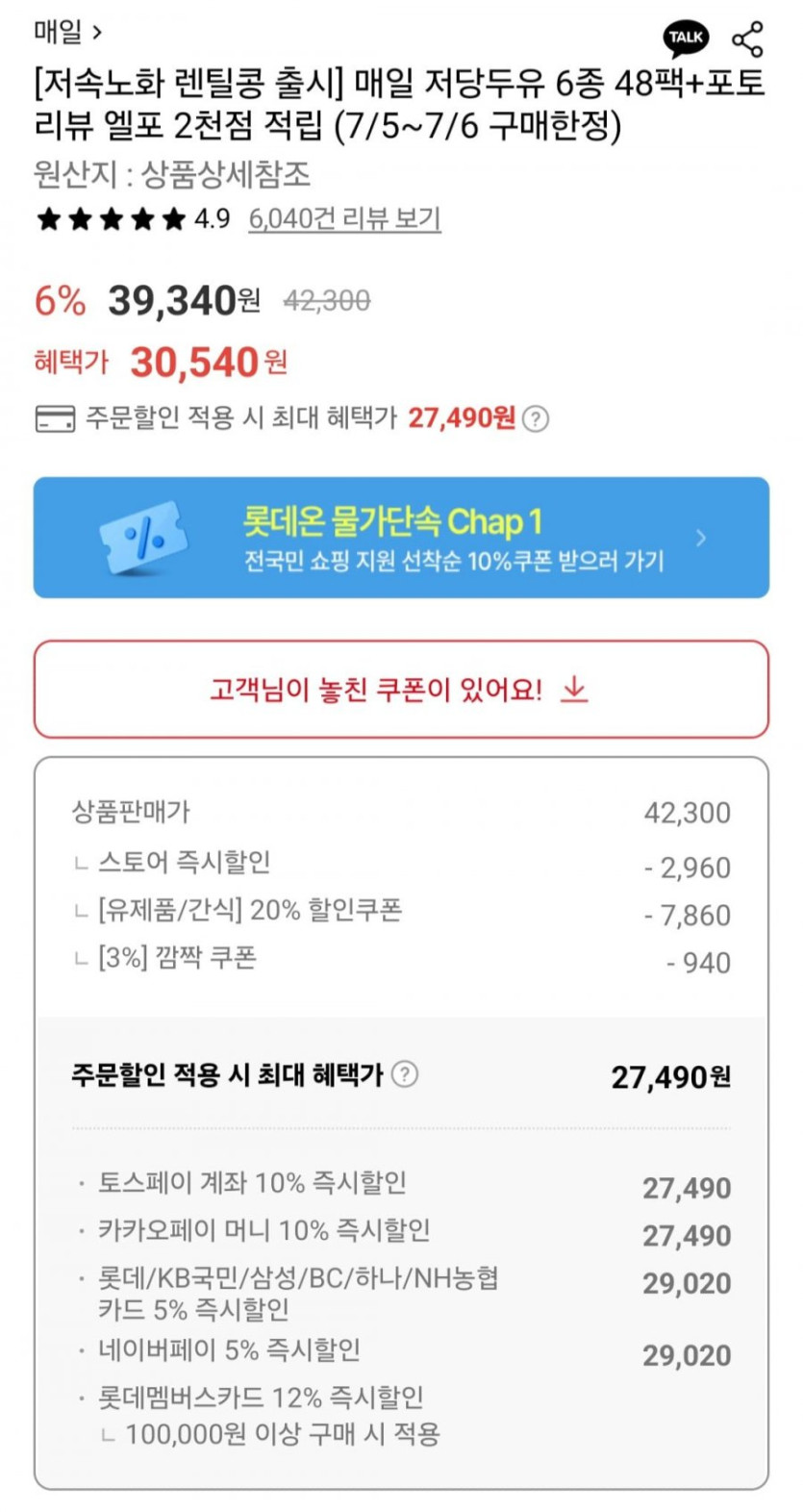Image resolution: width=803 pixels, height=1512 pixels.
Task: Tap the share icon
Action: coord(747,38)
